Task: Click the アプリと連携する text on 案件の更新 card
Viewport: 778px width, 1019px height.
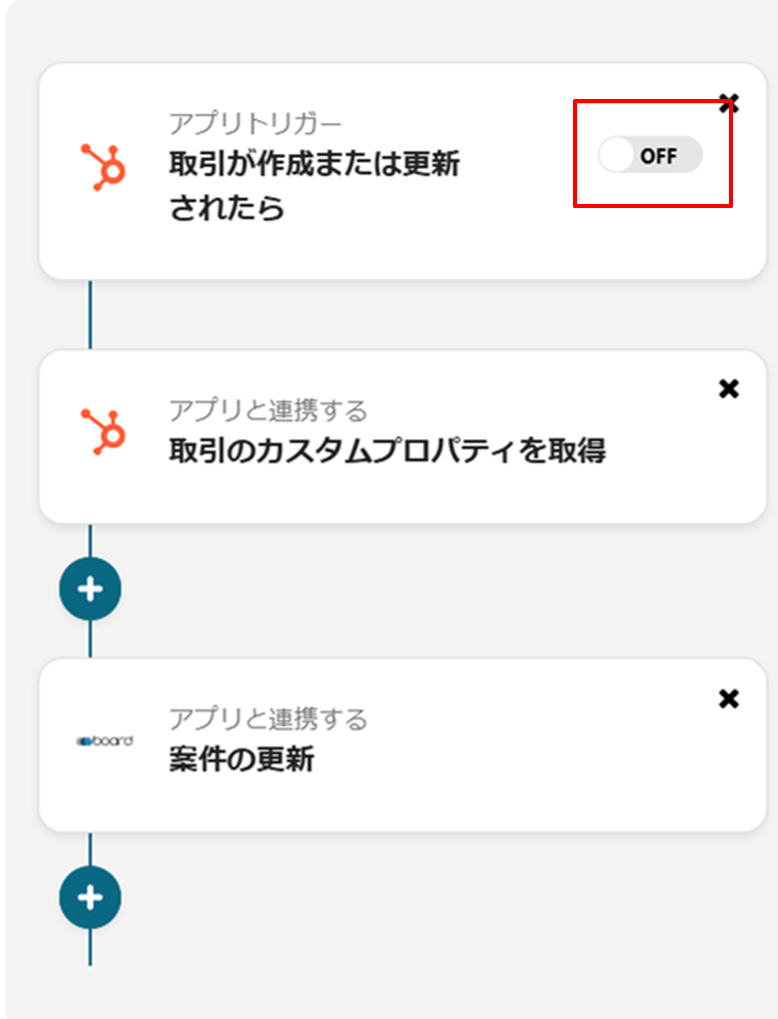Action: (x=222, y=718)
